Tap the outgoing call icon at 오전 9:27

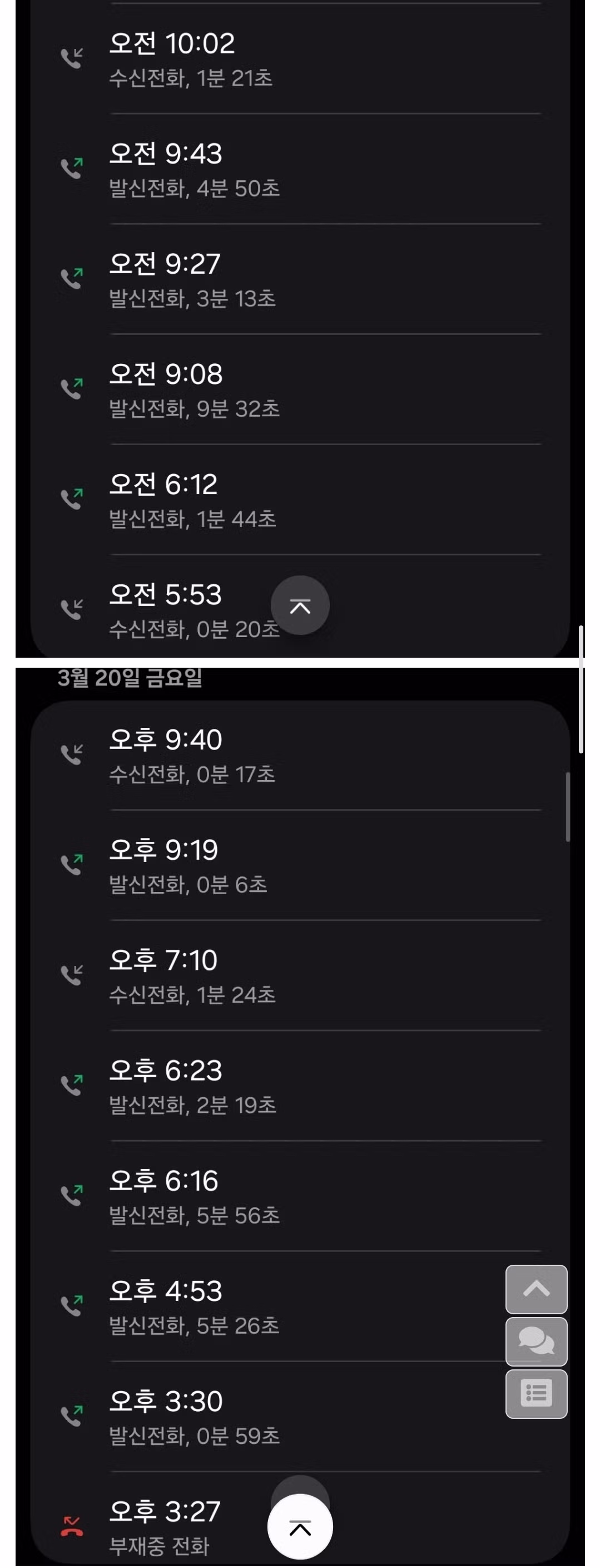73,278
